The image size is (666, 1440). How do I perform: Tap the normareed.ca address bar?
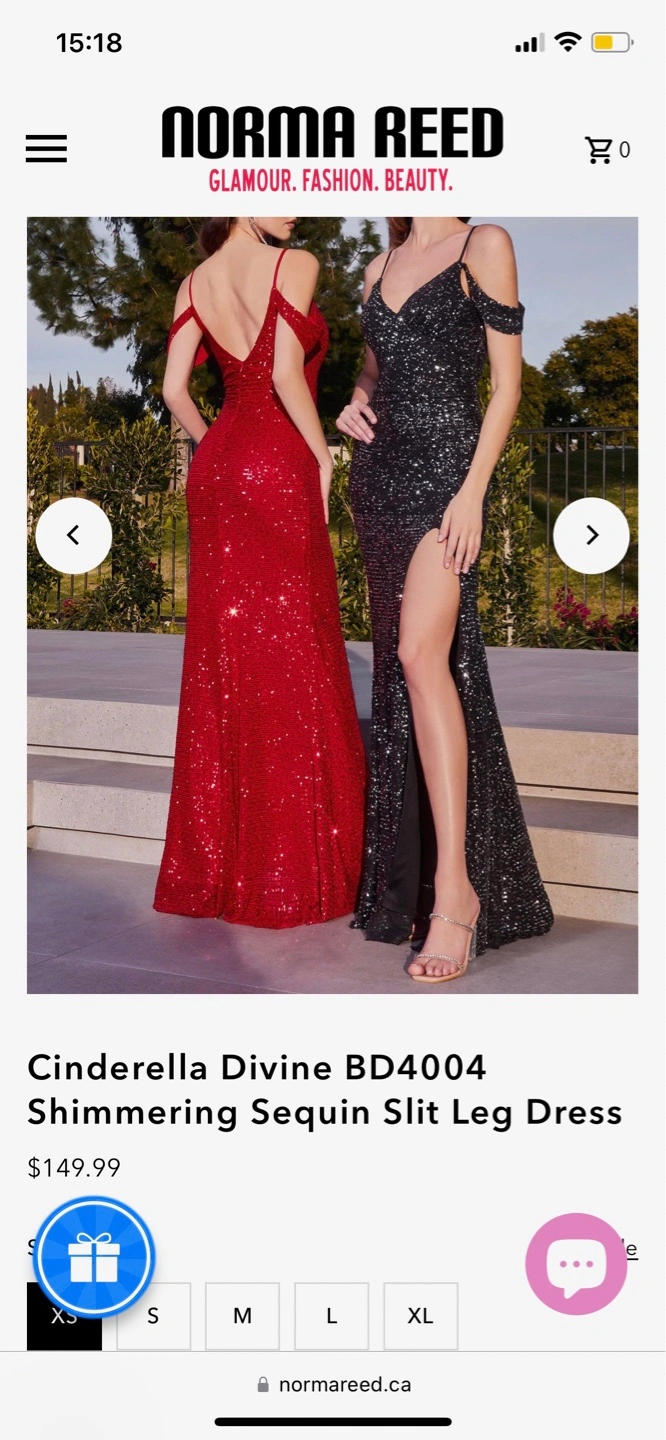333,1385
